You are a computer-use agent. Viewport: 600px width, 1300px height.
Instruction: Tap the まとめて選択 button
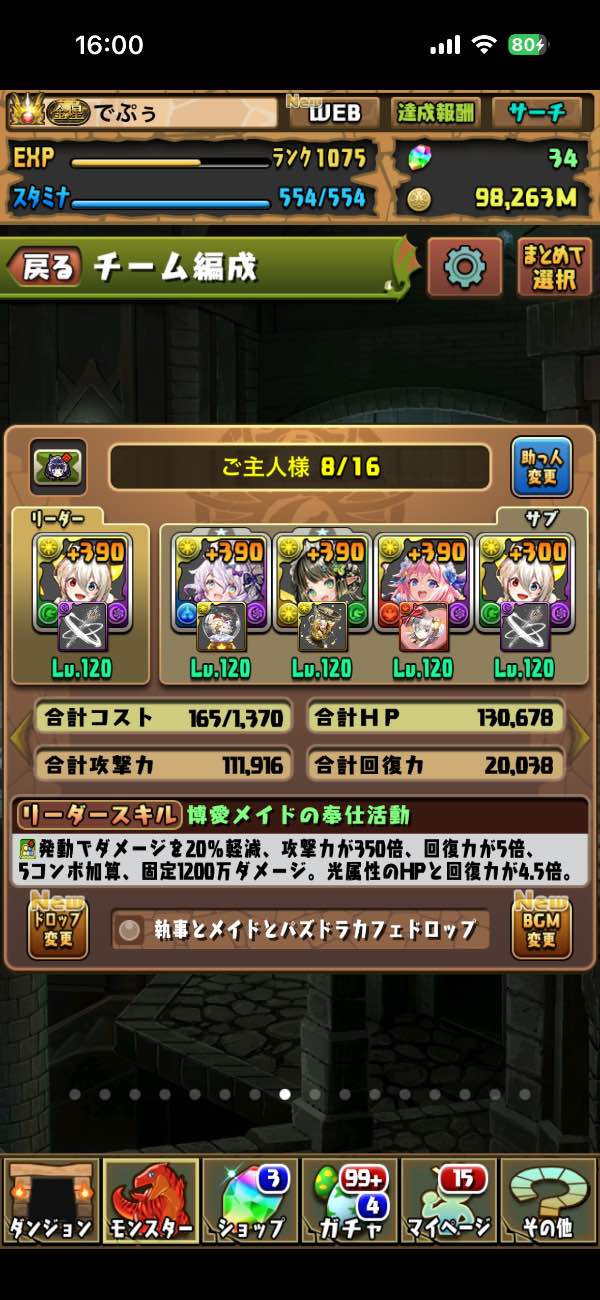tap(554, 267)
